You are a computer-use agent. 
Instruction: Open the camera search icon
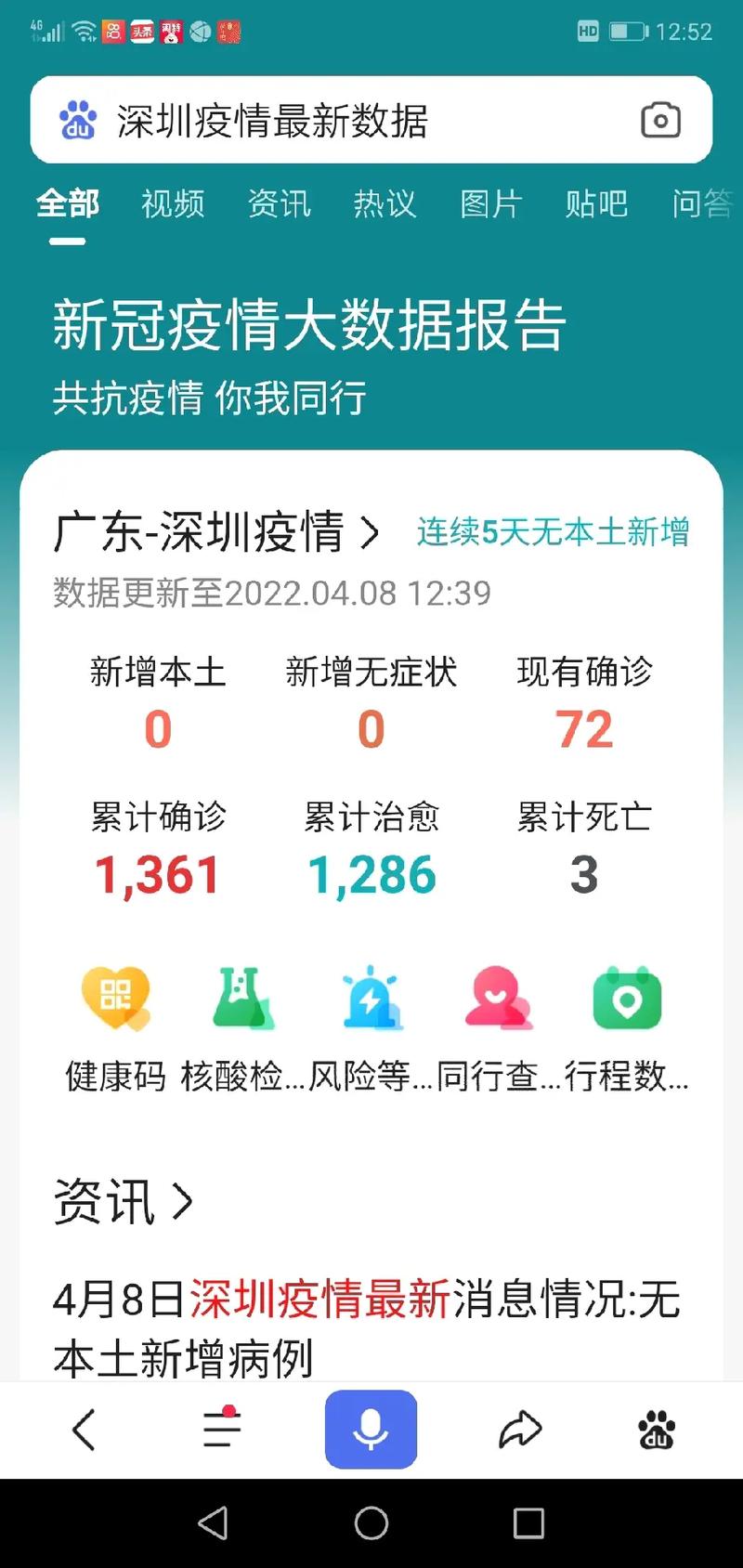point(660,121)
